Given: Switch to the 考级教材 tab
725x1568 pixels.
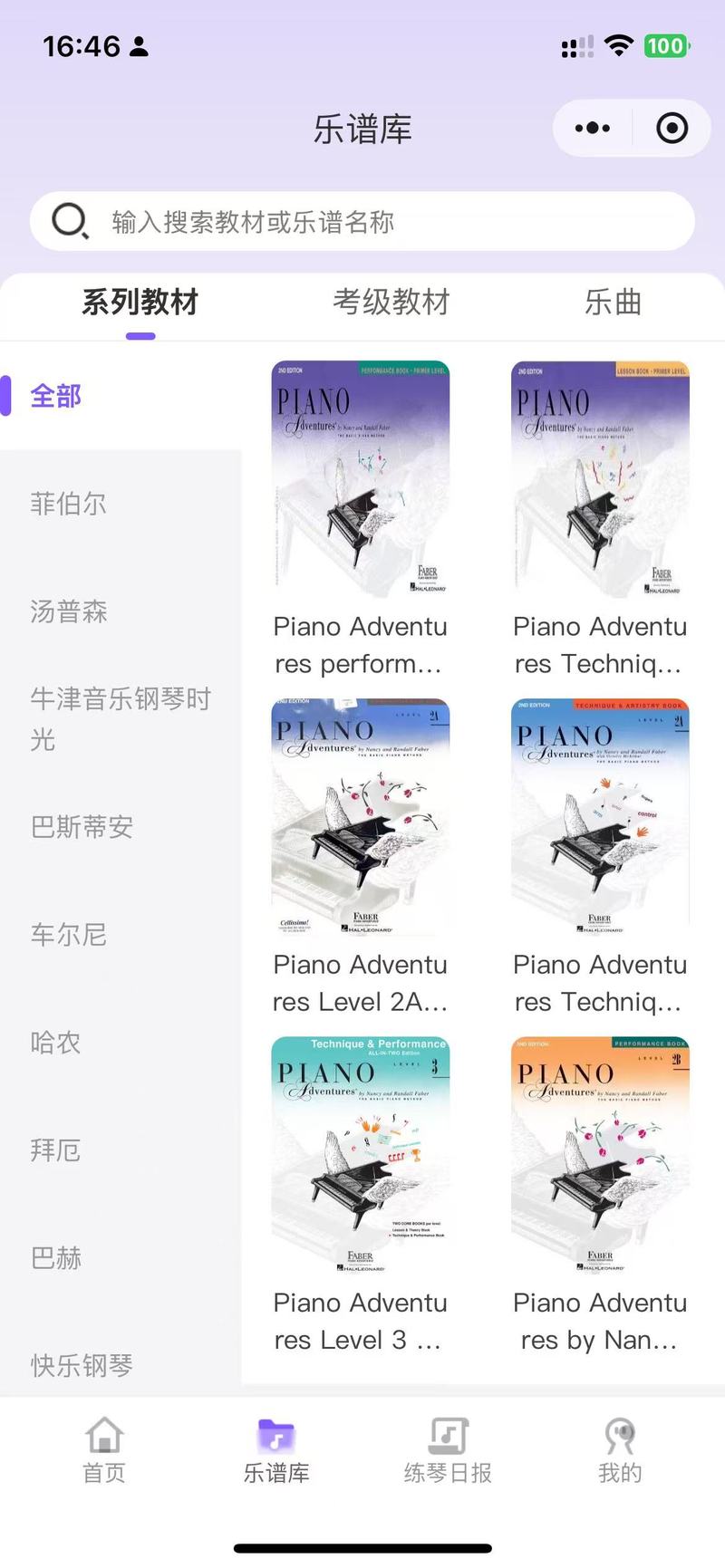Looking at the screenshot, I should click(x=391, y=303).
